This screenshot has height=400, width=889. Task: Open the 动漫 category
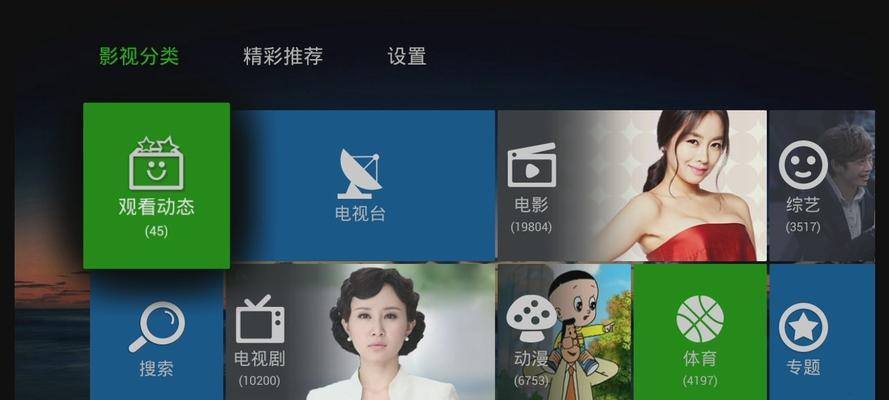pyautogui.click(x=564, y=336)
